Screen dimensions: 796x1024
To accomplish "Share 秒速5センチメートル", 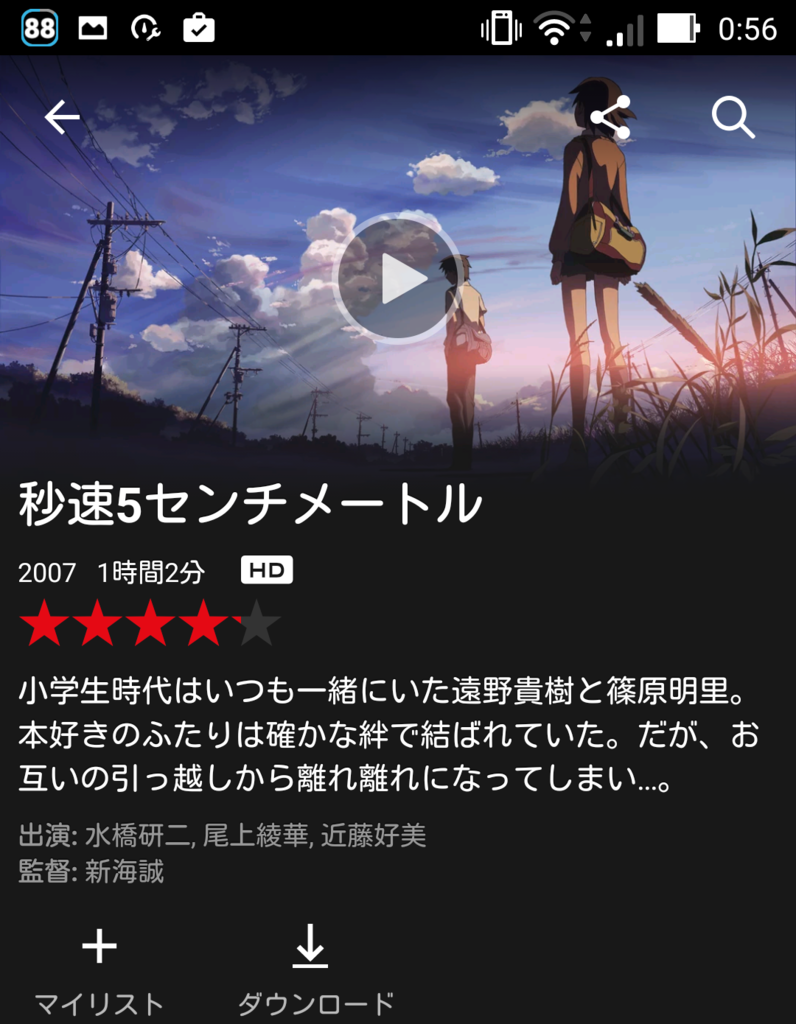I will [x=611, y=118].
